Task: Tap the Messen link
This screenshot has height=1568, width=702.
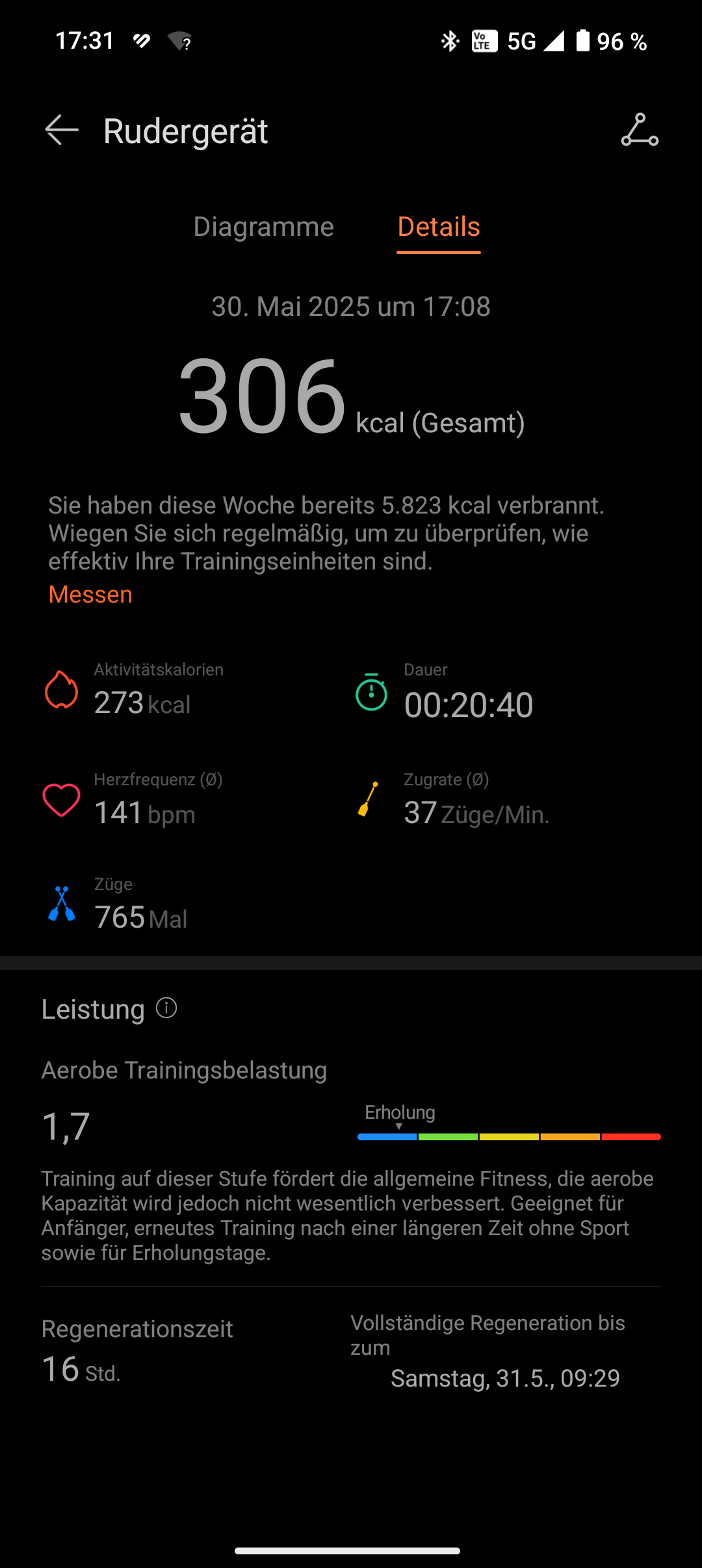Action: (90, 594)
